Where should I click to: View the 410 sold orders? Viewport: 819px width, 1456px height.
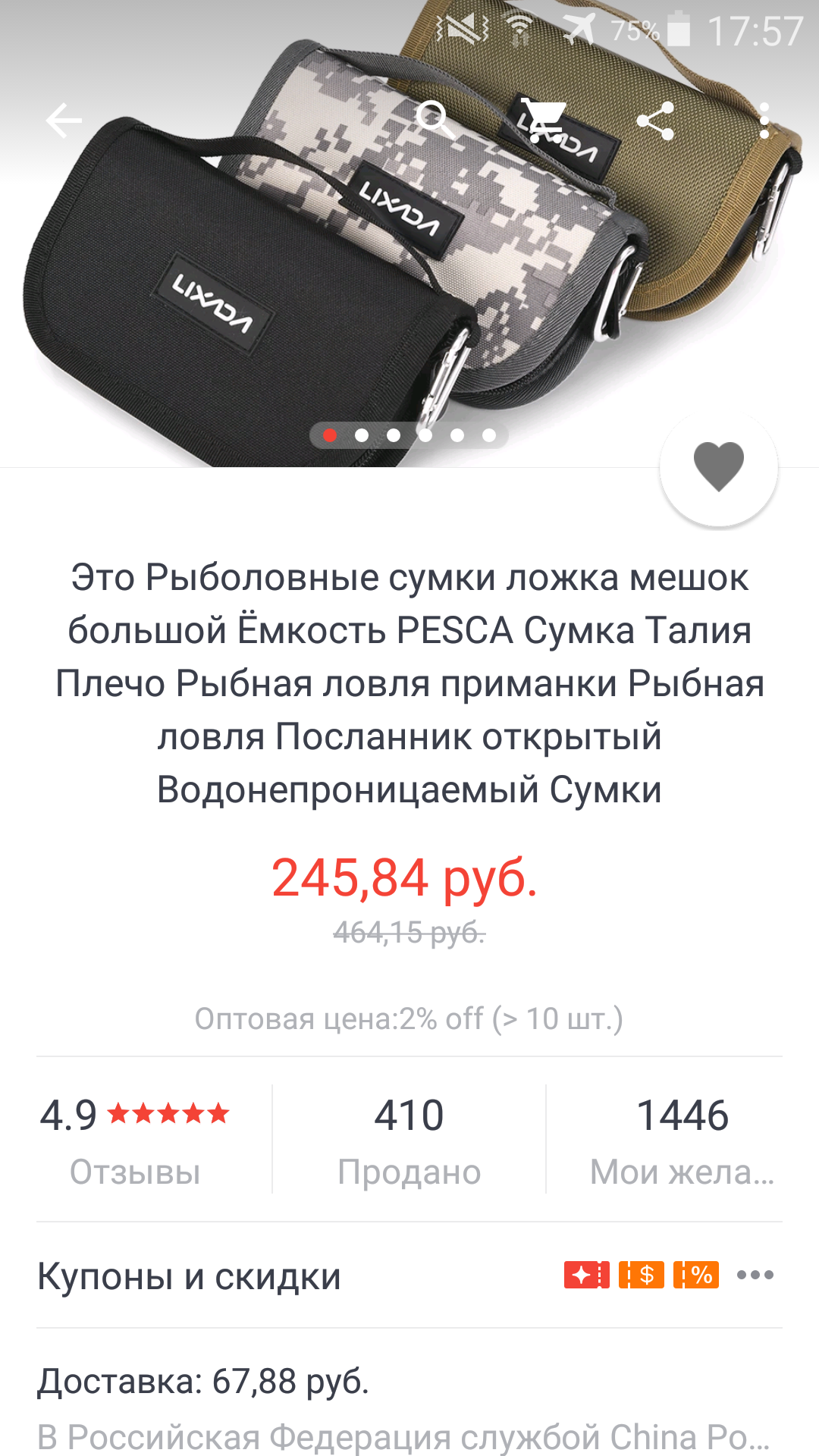coord(409,1139)
